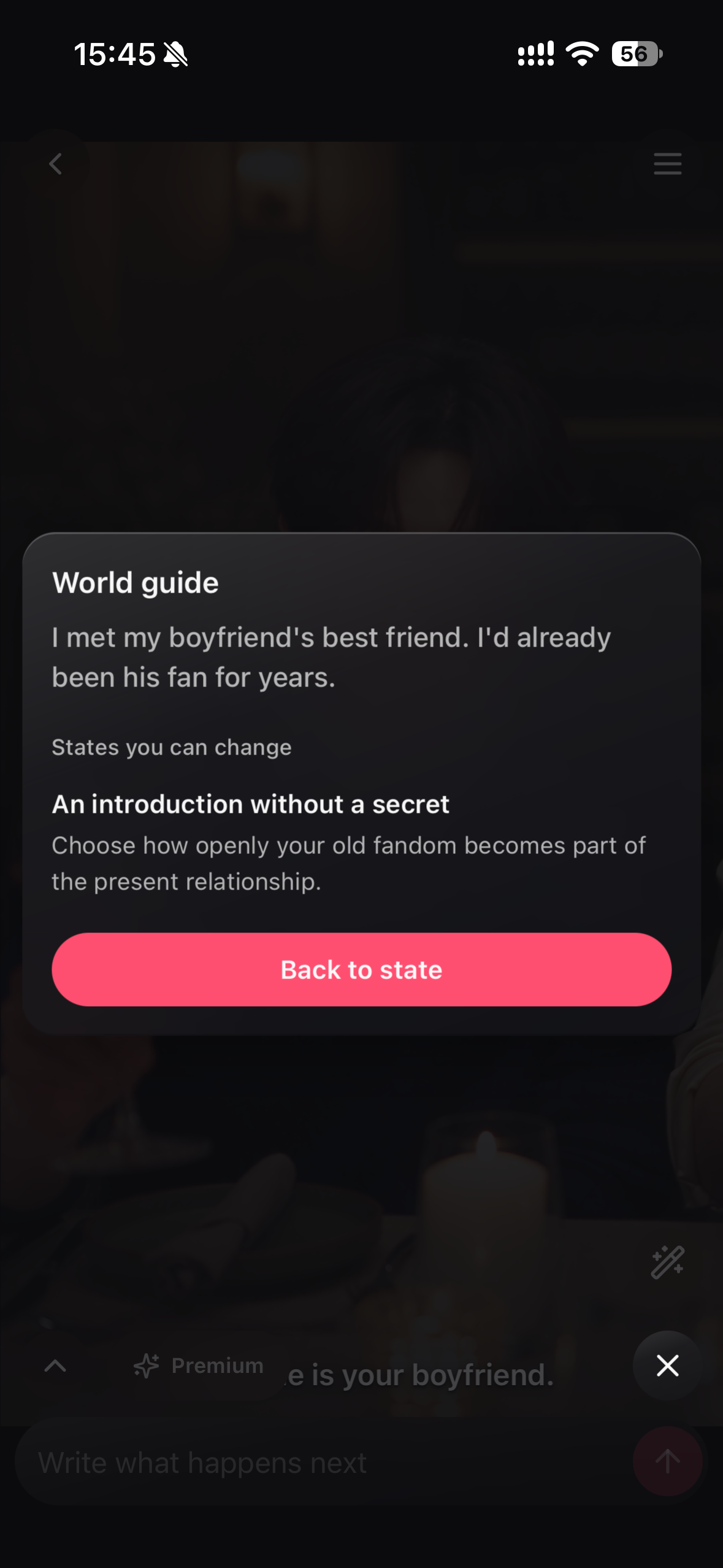Image resolution: width=723 pixels, height=1568 pixels.
Task: Tap the Back to state button
Action: pyautogui.click(x=361, y=969)
